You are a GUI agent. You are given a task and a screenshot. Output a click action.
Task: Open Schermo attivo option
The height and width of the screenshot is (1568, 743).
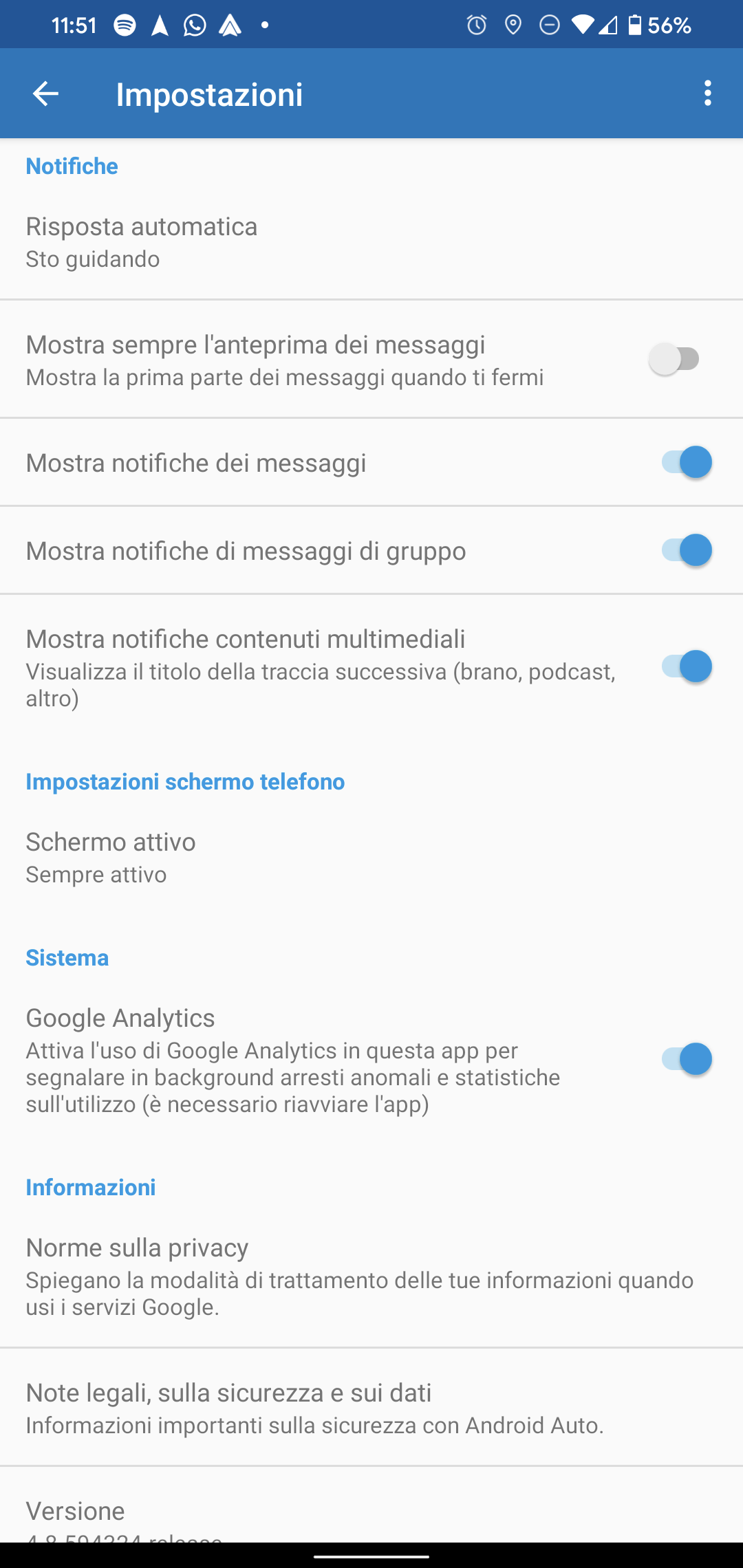(371, 857)
